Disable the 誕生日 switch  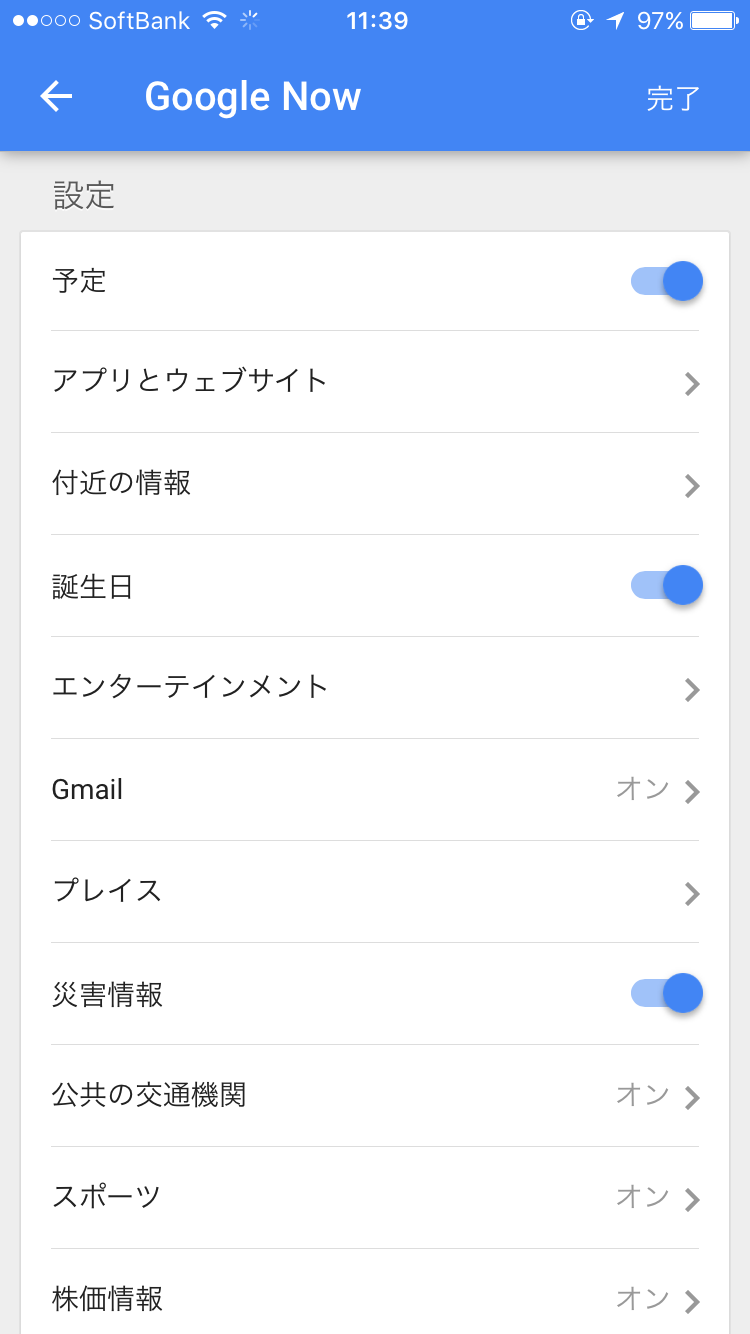coord(667,585)
